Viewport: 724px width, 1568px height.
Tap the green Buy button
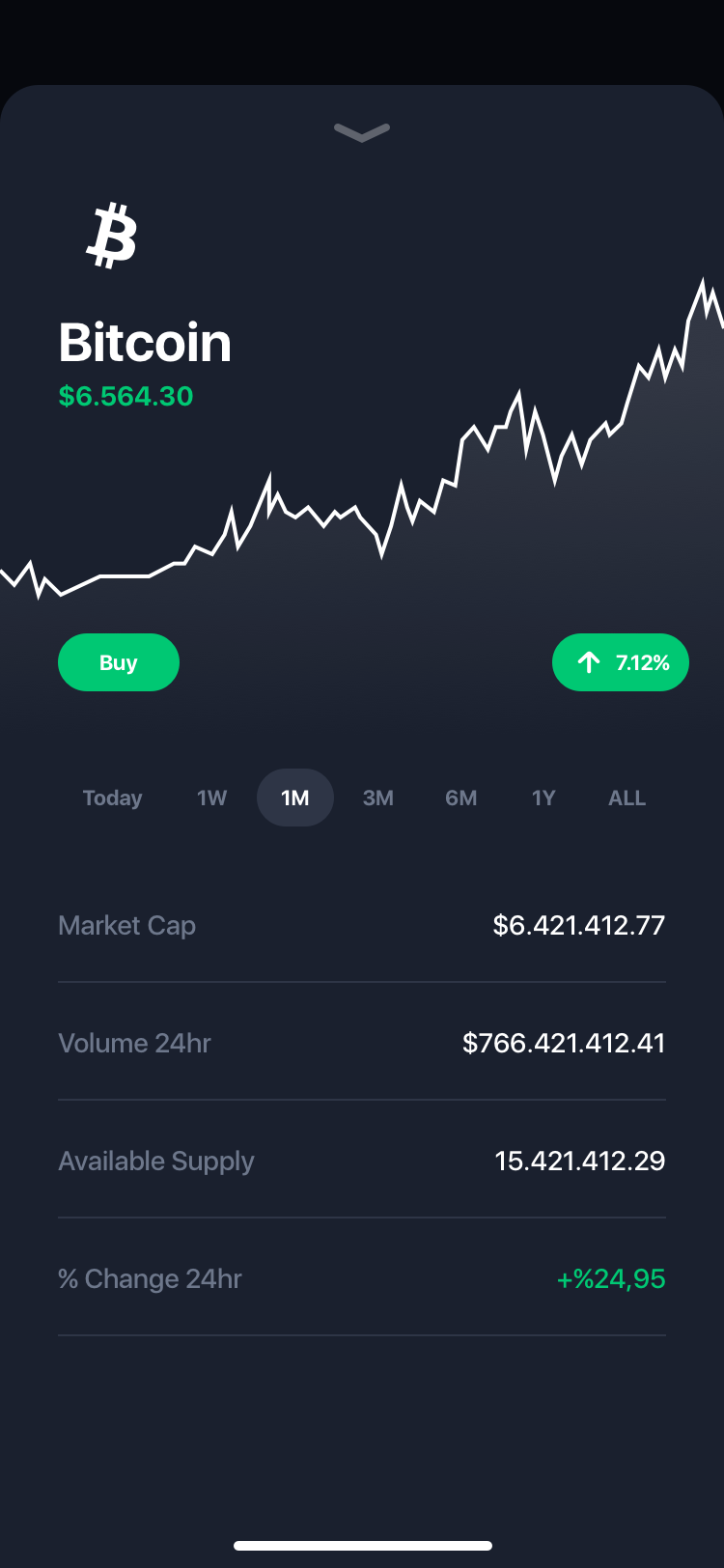[x=119, y=662]
